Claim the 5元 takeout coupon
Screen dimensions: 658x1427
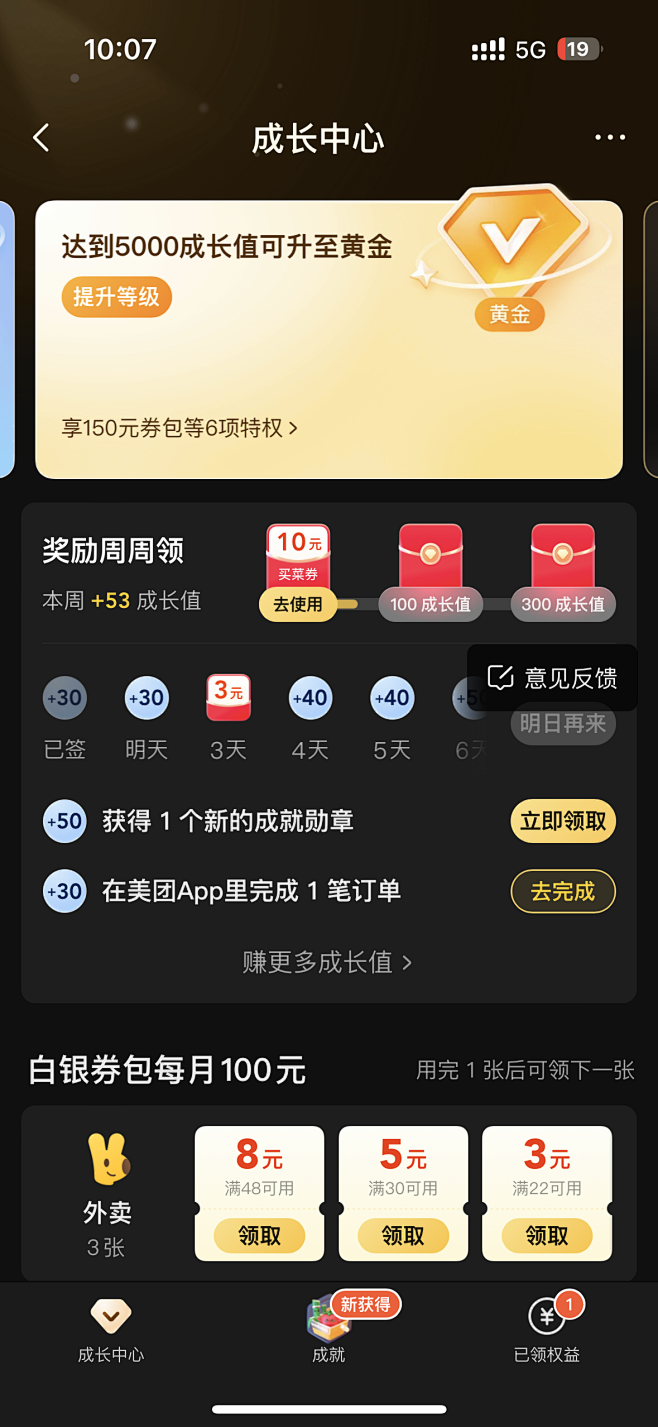click(x=403, y=1236)
